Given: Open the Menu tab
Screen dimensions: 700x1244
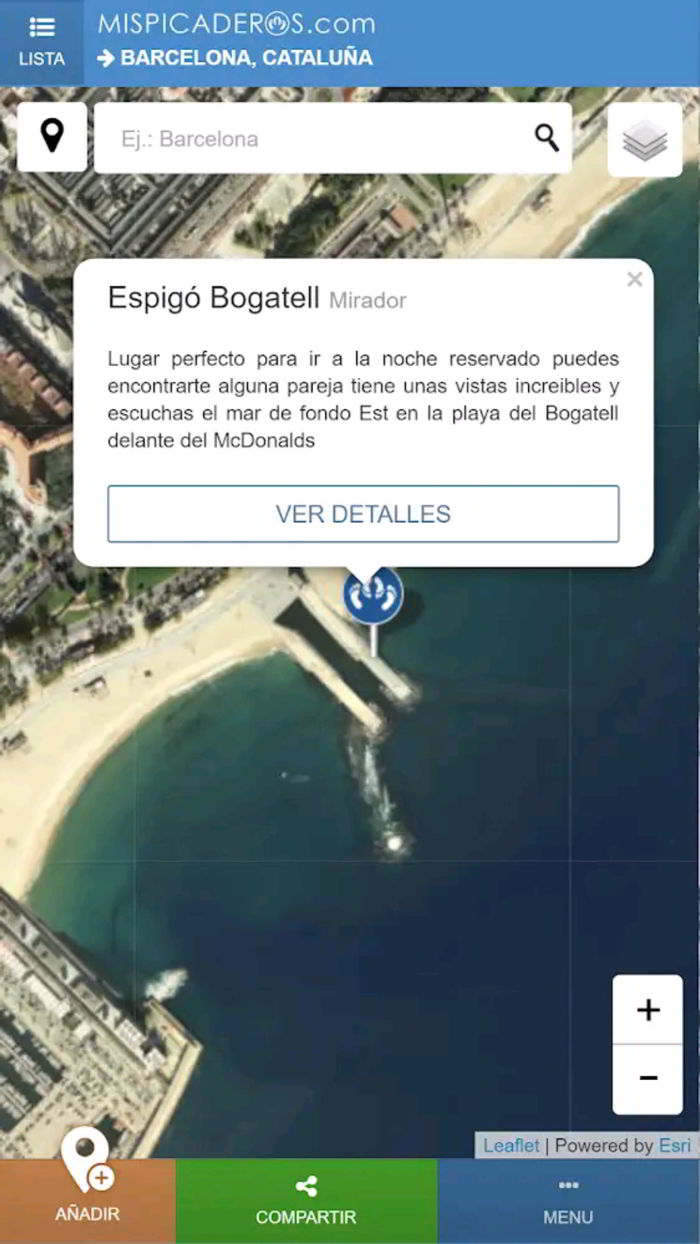Looking at the screenshot, I should click(x=568, y=1201).
